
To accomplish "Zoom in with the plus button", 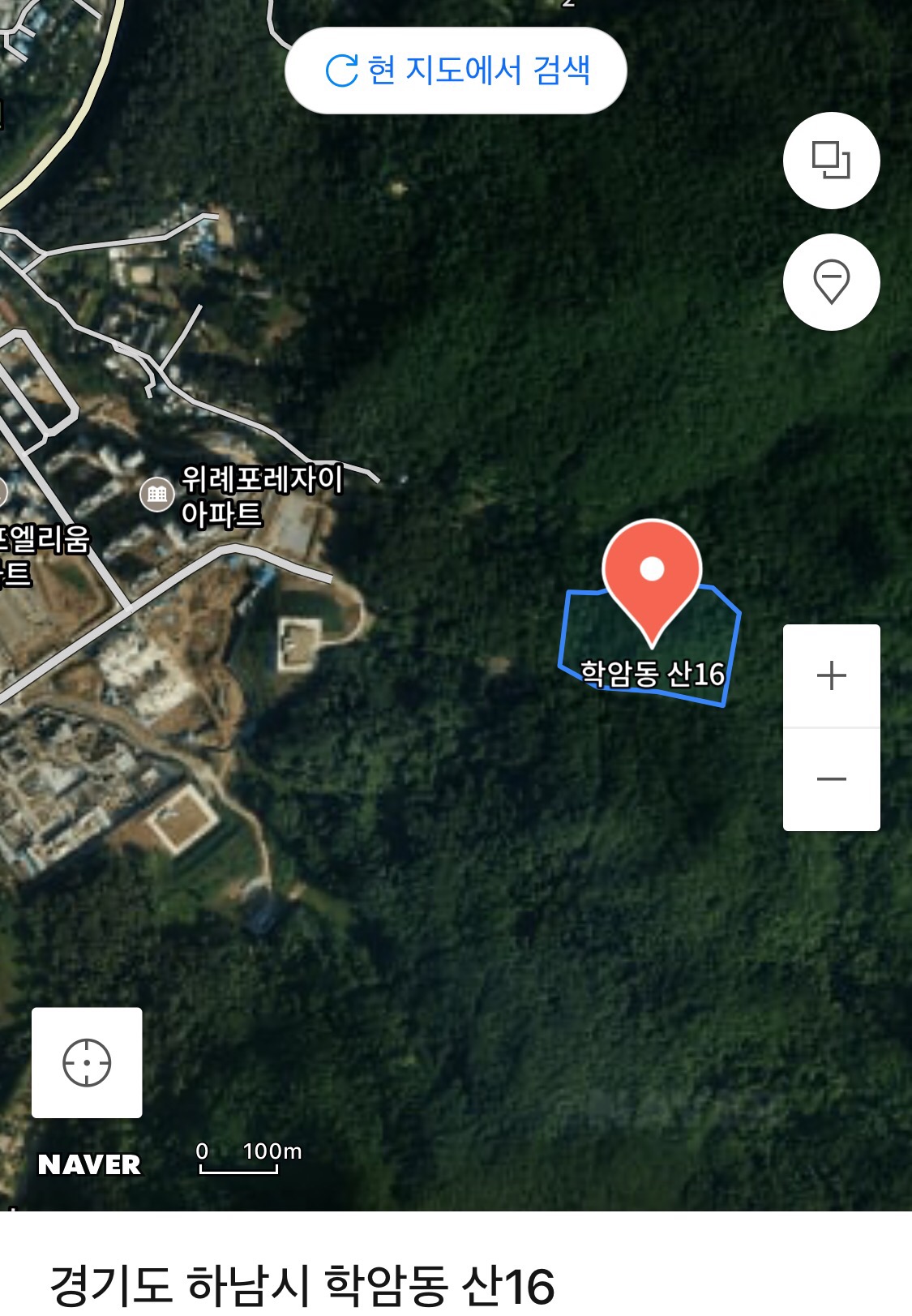I will pyautogui.click(x=831, y=675).
